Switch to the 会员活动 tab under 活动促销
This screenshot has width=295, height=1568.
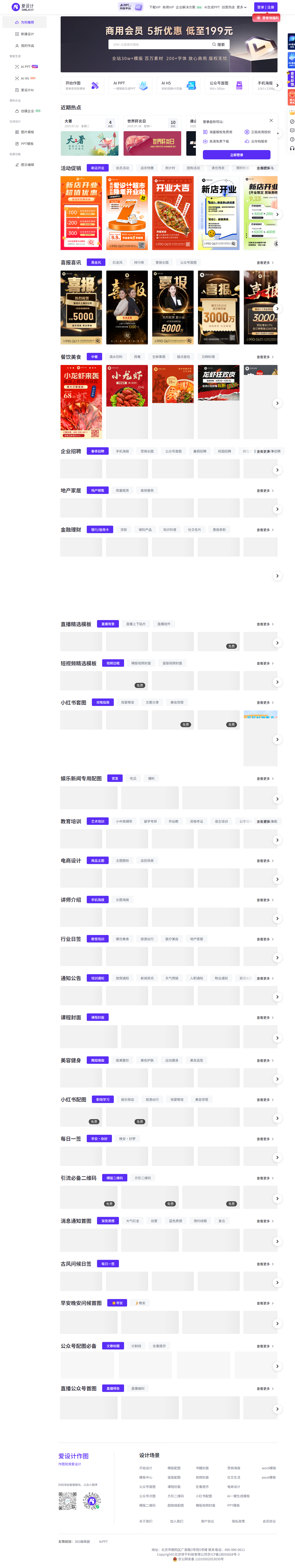122,168
